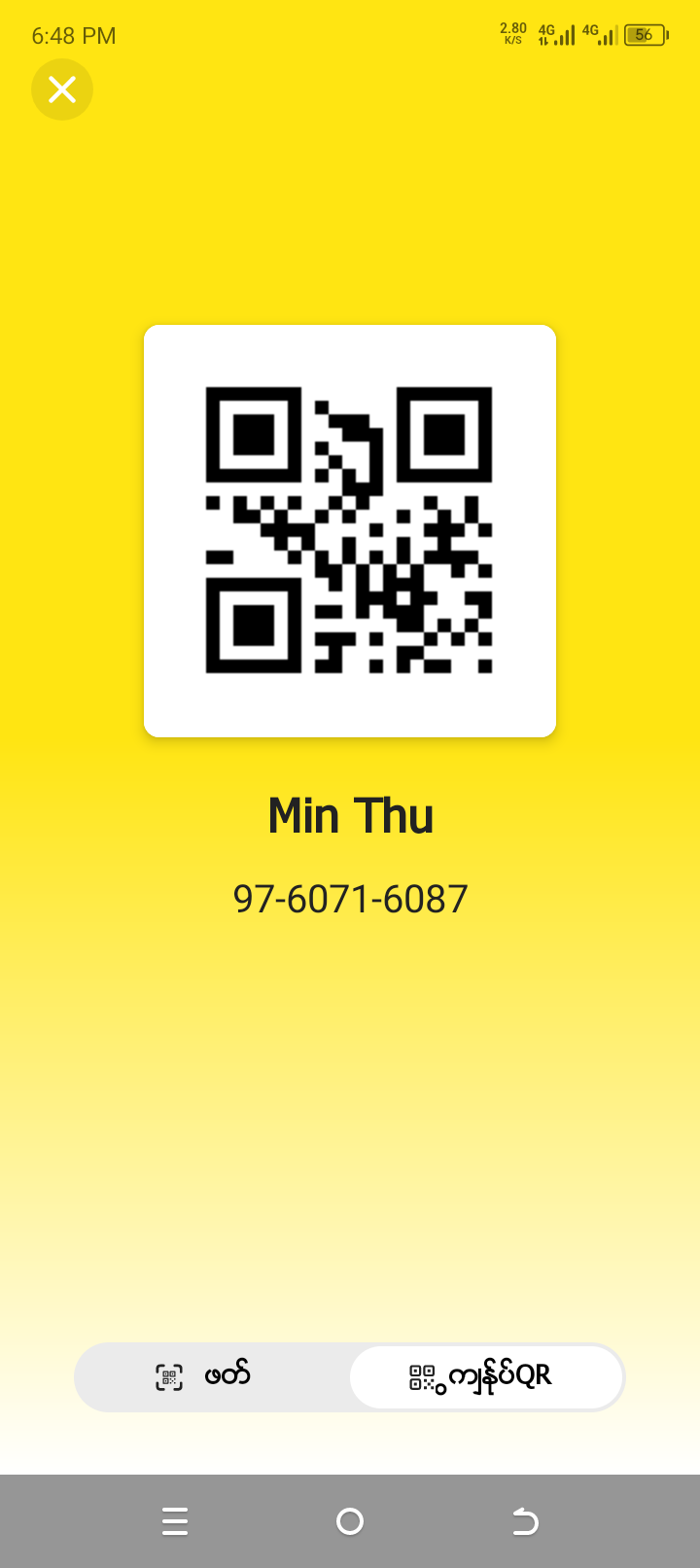Close the QR code screen
700x1568 pixels.
62,89
